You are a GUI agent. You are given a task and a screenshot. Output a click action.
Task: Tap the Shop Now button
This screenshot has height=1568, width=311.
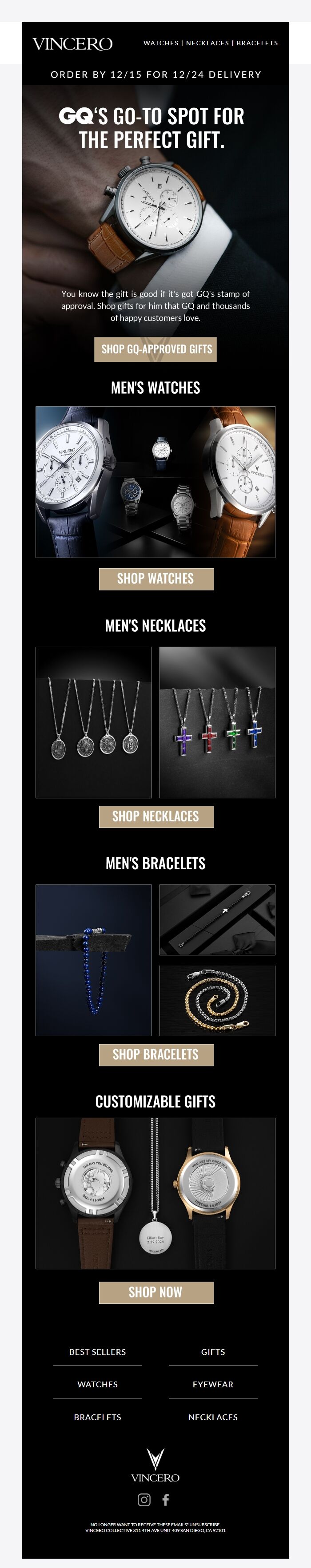[156, 1292]
